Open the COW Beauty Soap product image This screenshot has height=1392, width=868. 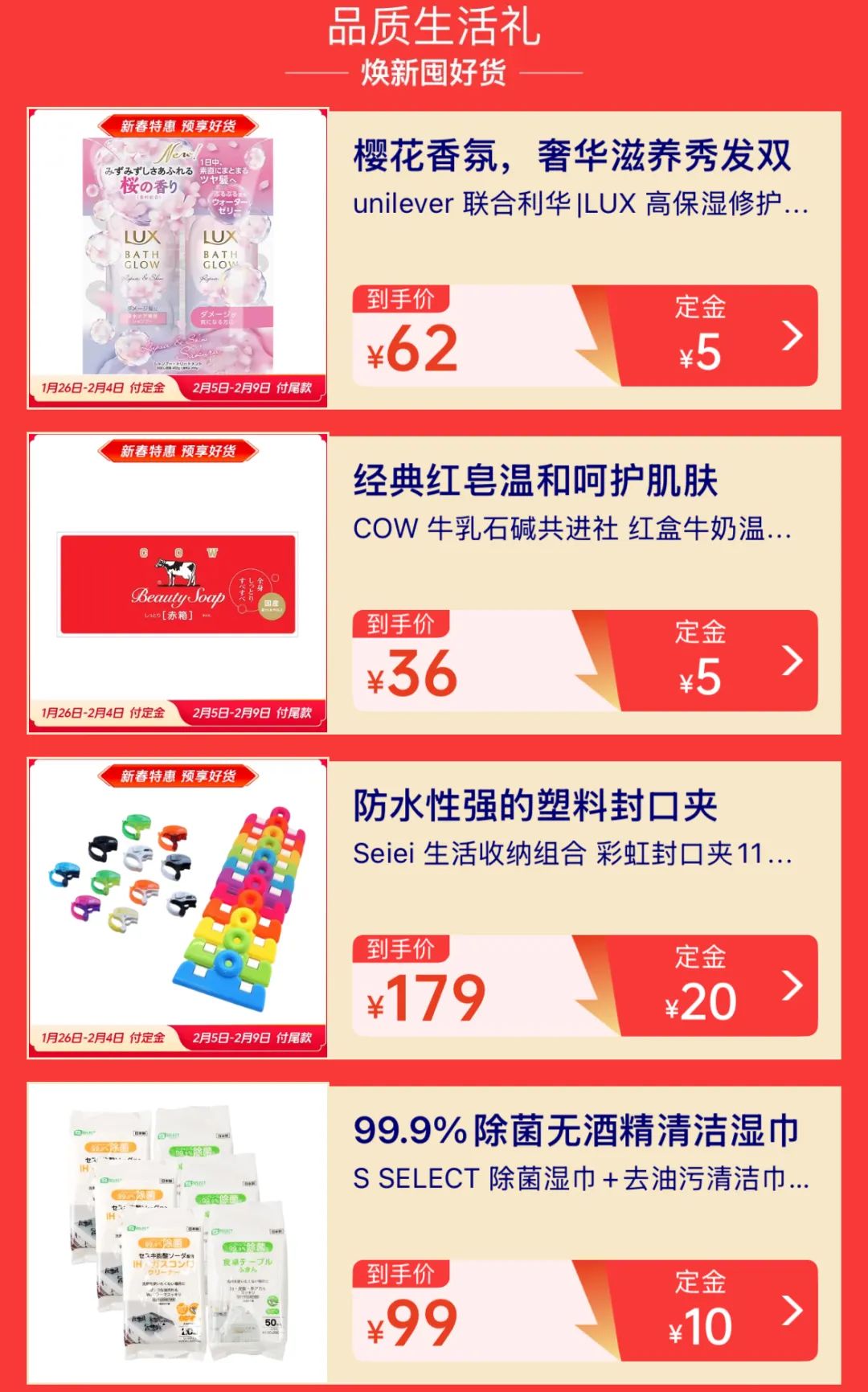[x=178, y=583]
